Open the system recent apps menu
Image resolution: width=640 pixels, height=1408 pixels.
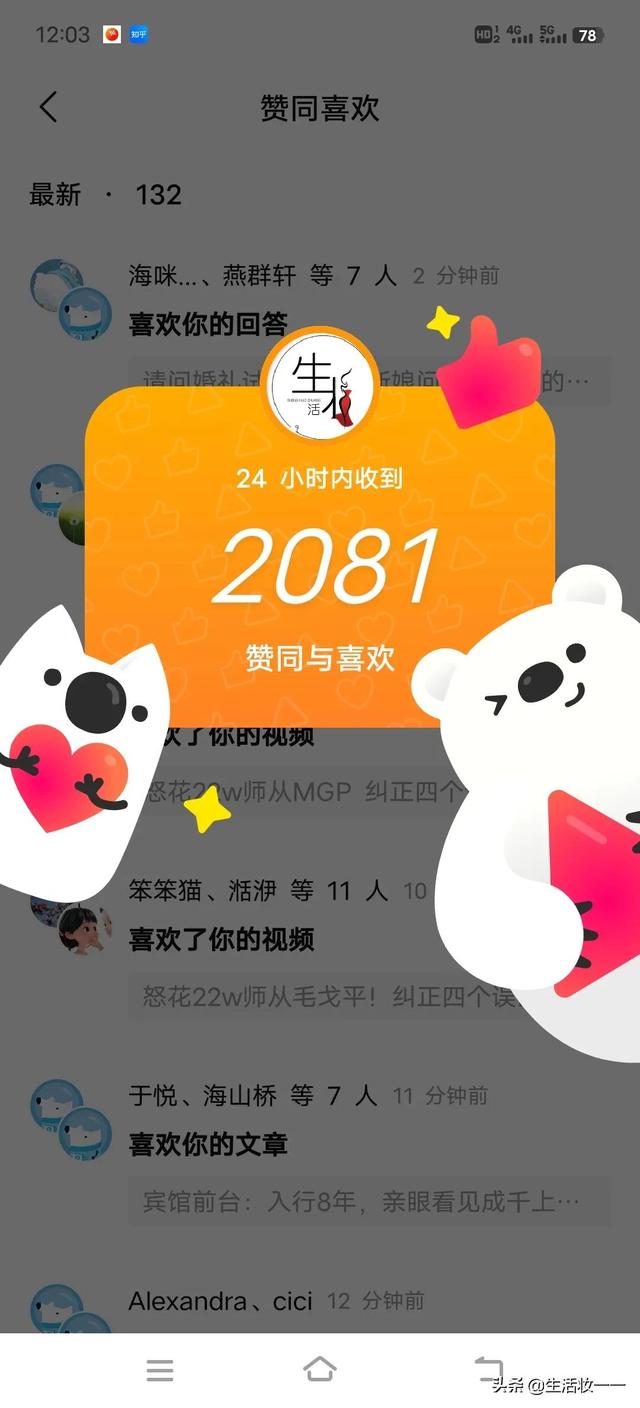pos(160,1370)
